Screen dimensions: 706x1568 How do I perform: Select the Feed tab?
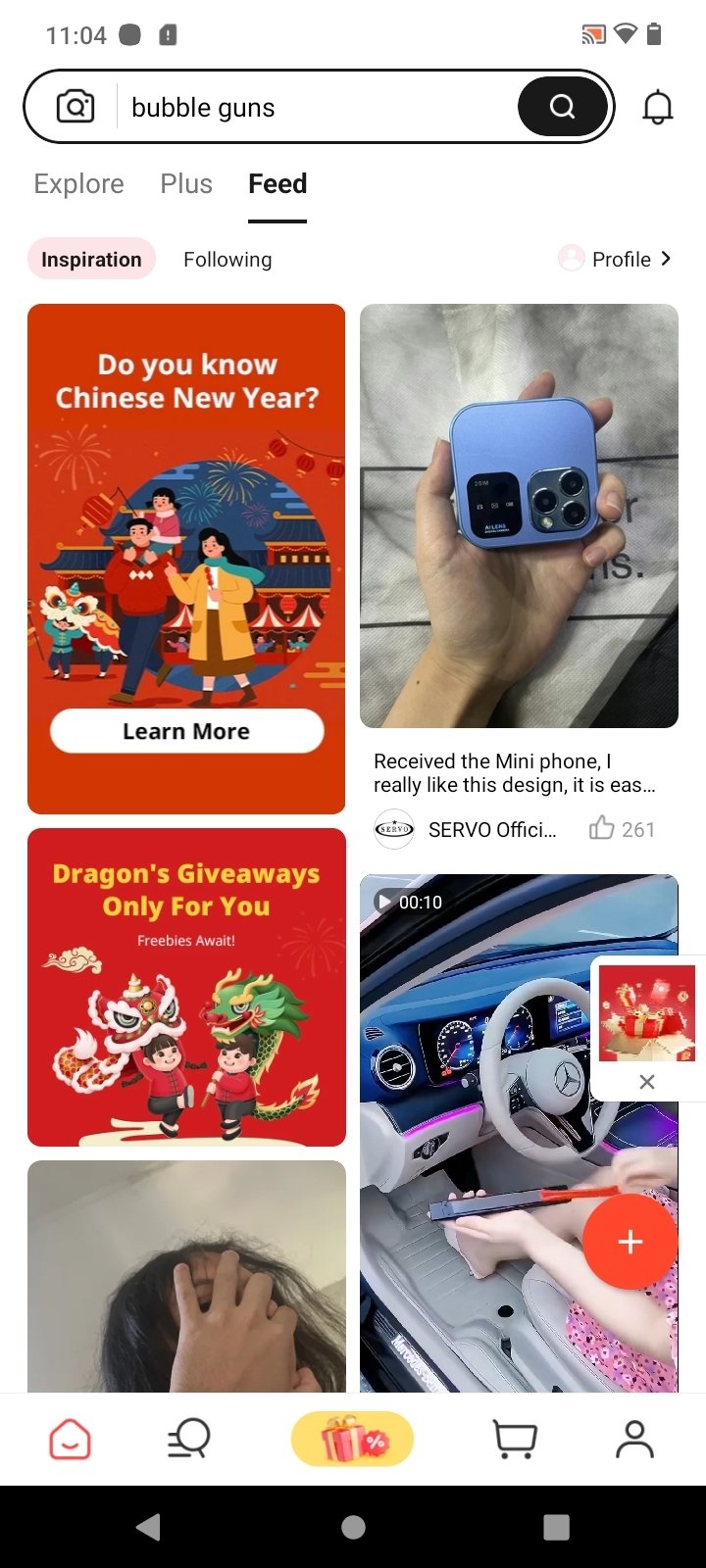277,184
